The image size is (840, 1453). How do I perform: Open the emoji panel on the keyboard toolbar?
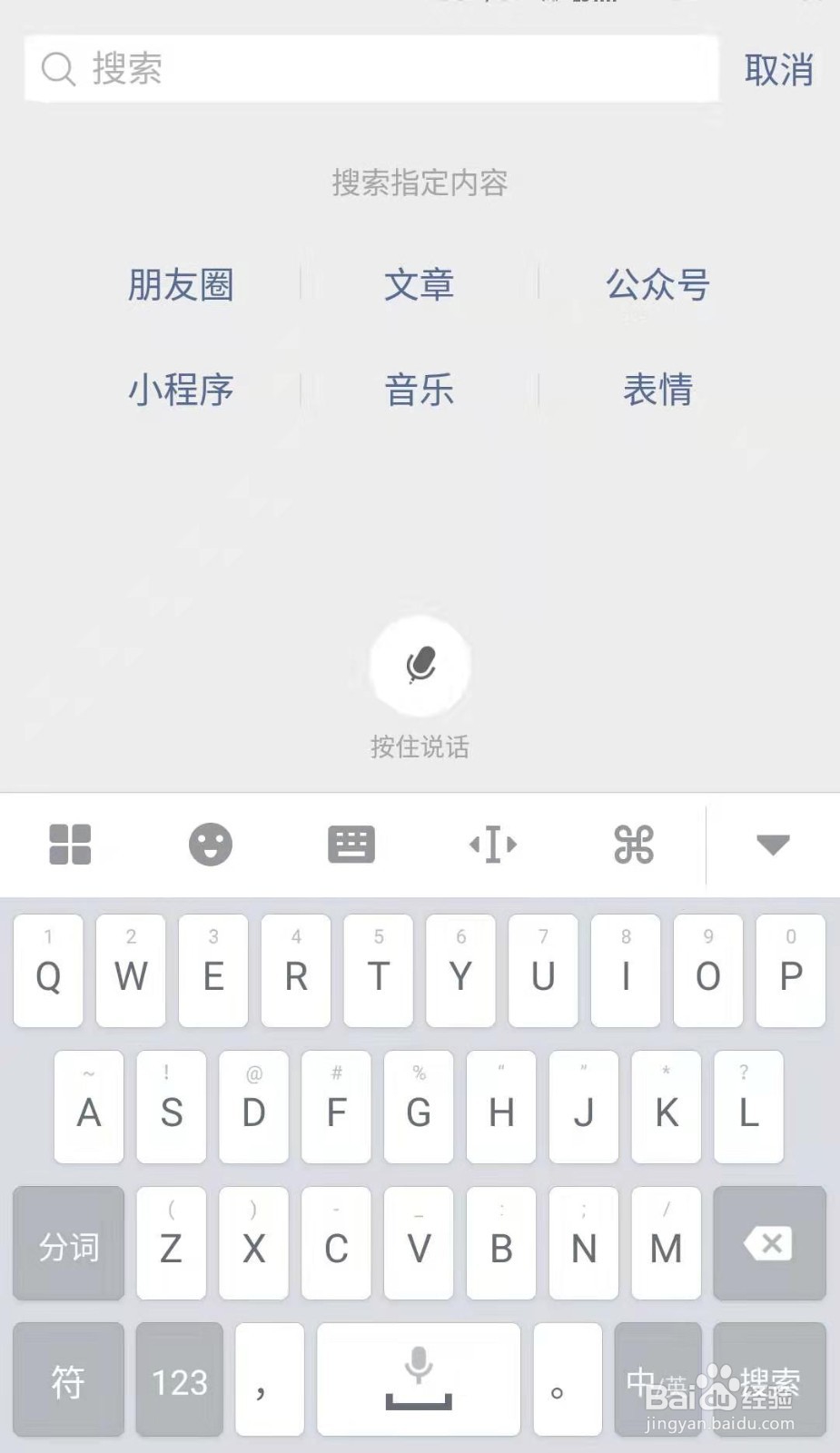click(x=211, y=844)
